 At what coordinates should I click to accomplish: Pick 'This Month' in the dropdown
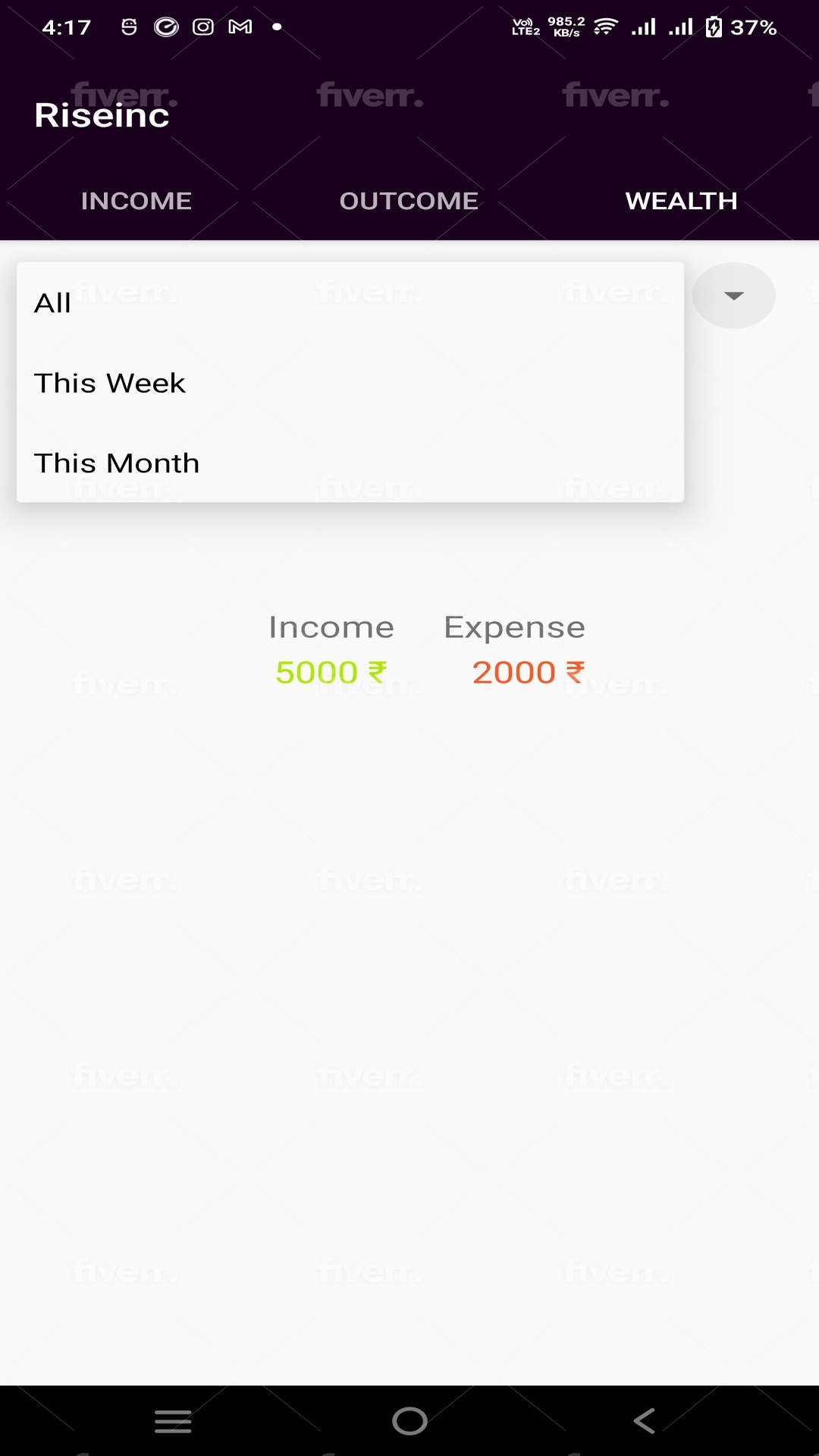tap(118, 463)
